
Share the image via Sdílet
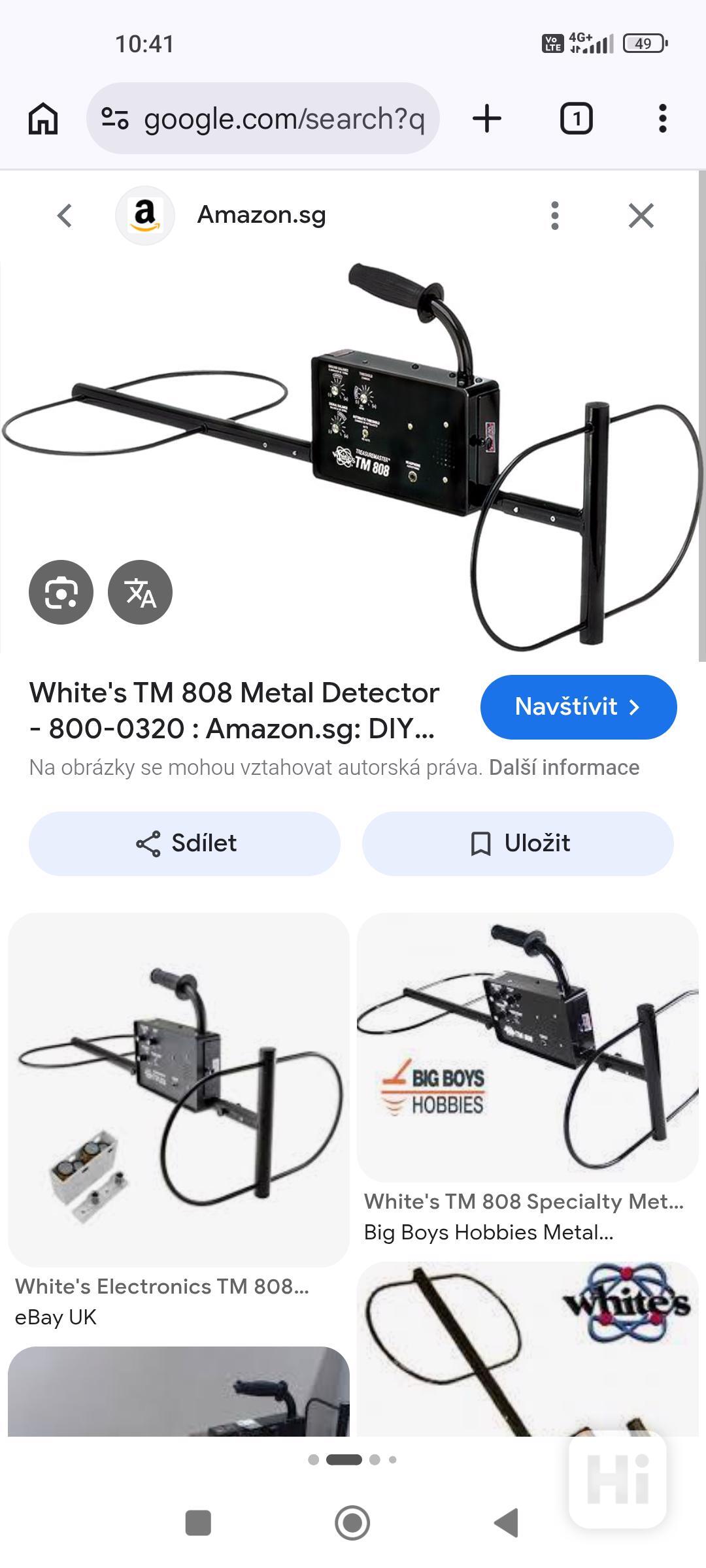click(184, 843)
